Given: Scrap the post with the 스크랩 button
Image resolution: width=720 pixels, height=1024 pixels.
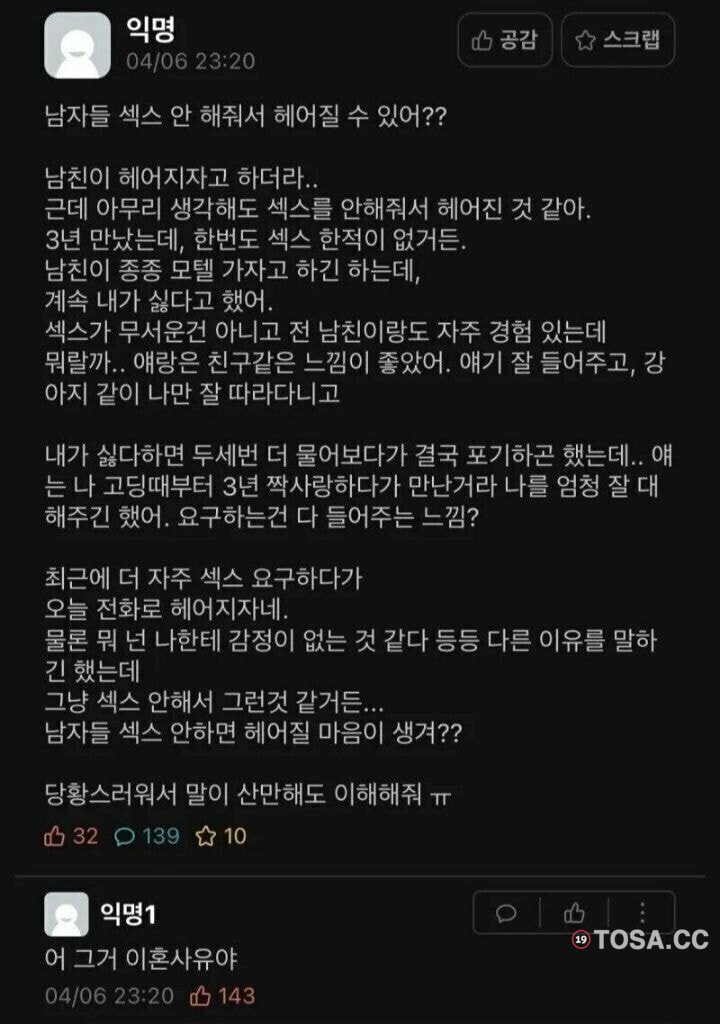Looking at the screenshot, I should pyautogui.click(x=617, y=41).
